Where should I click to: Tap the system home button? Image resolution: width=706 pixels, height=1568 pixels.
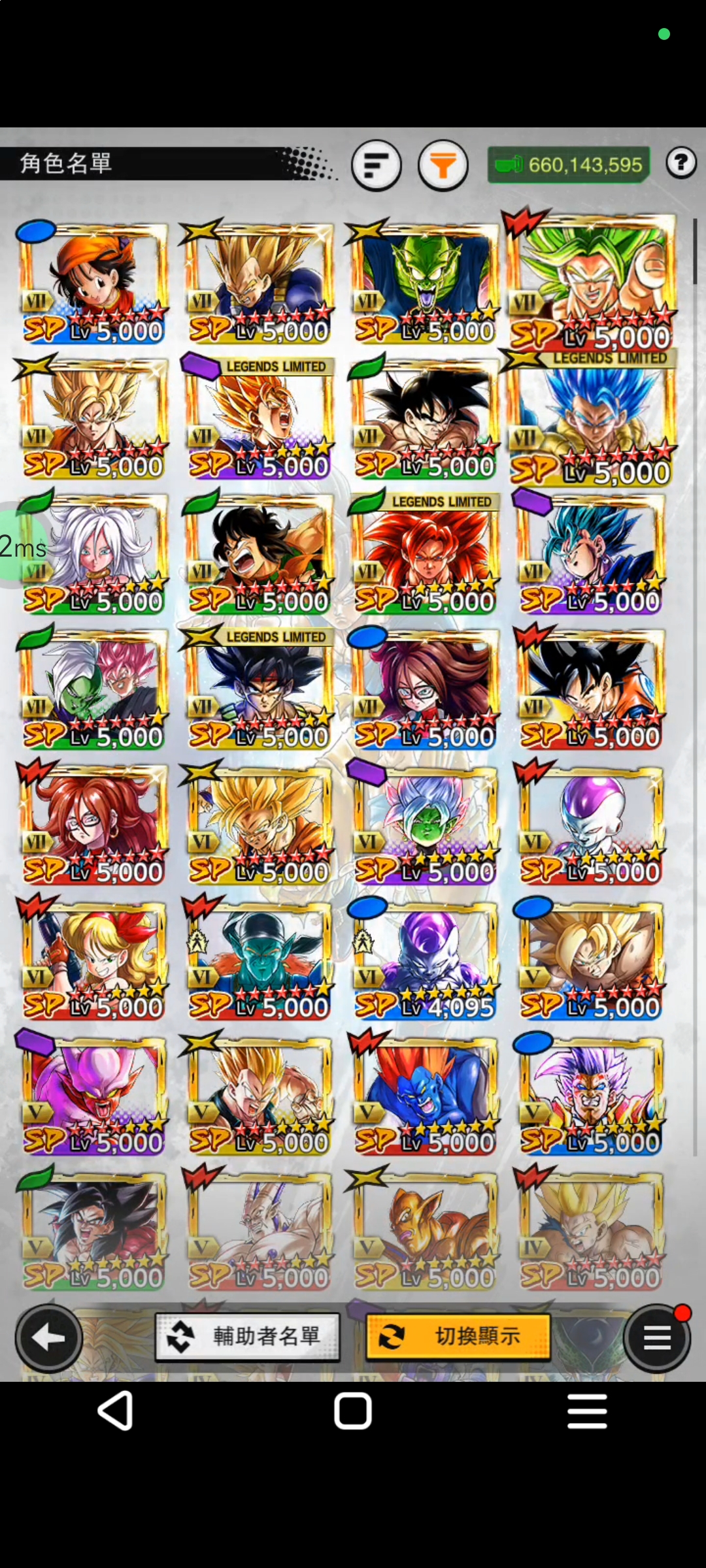click(x=352, y=1411)
